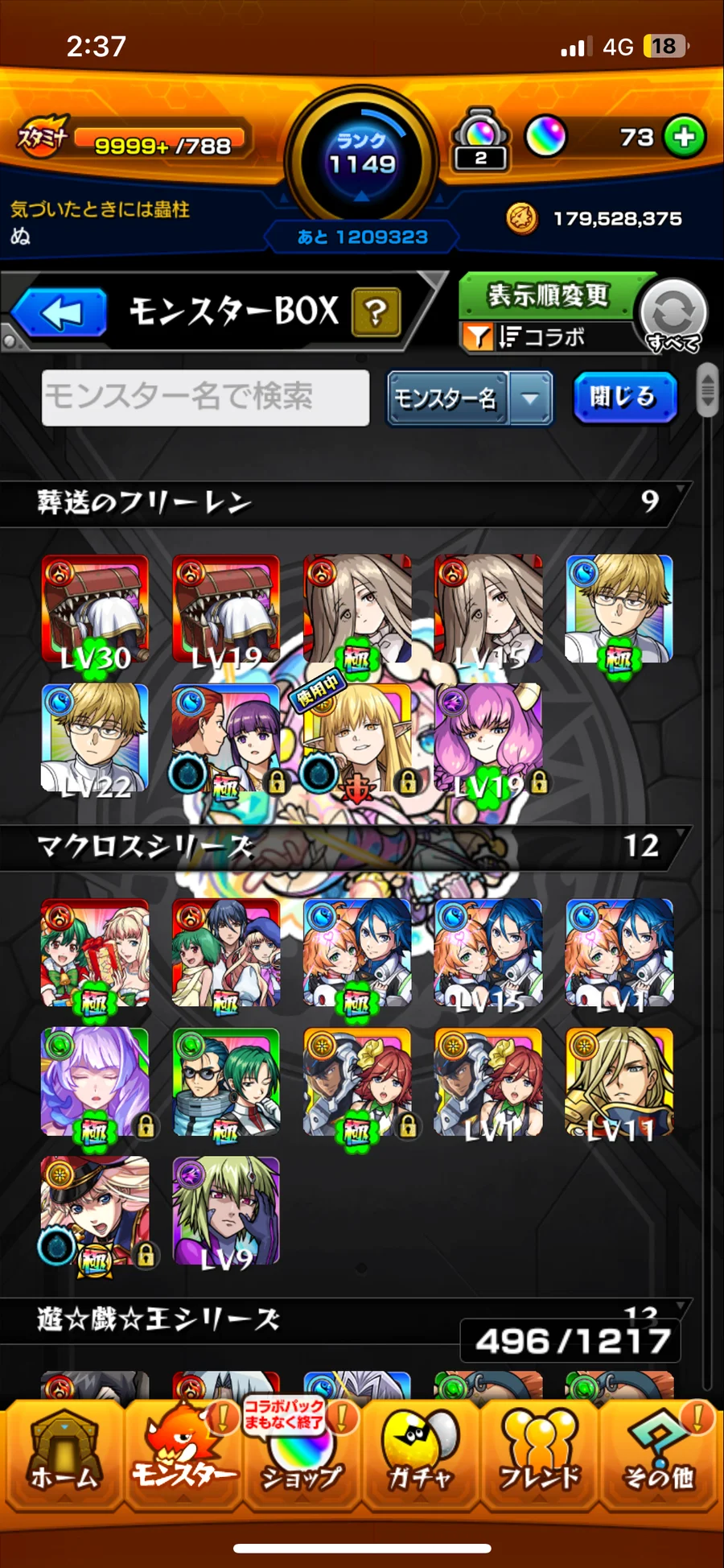
Task: Select the LV9 green-haired monster
Action: click(x=226, y=1211)
